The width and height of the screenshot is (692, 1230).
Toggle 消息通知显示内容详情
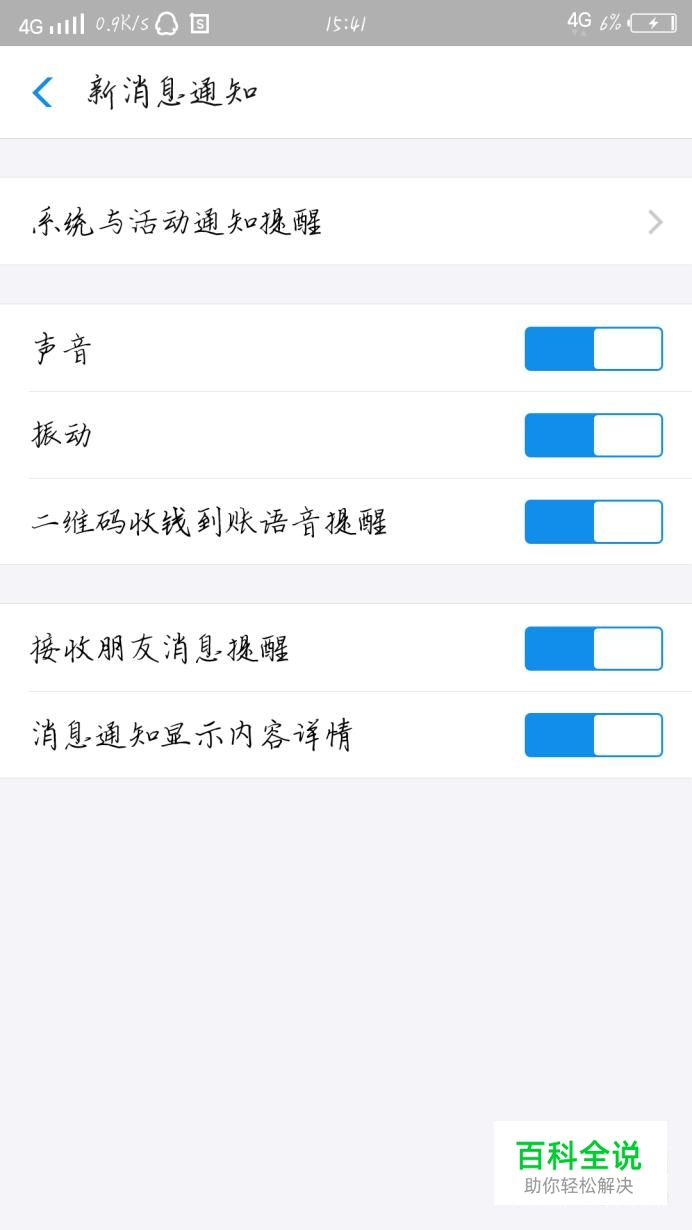click(594, 735)
